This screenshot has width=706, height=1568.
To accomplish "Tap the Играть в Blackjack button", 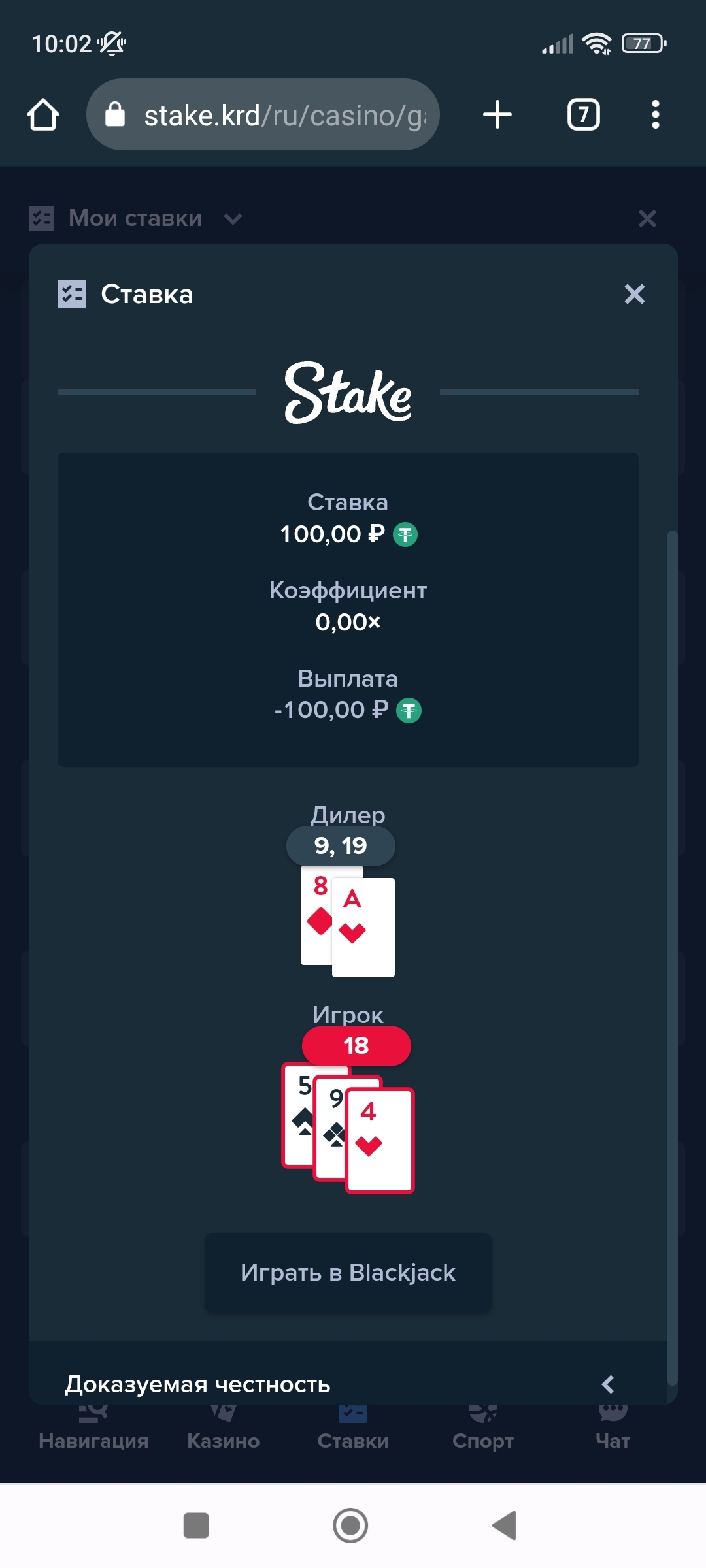I will tap(348, 1273).
